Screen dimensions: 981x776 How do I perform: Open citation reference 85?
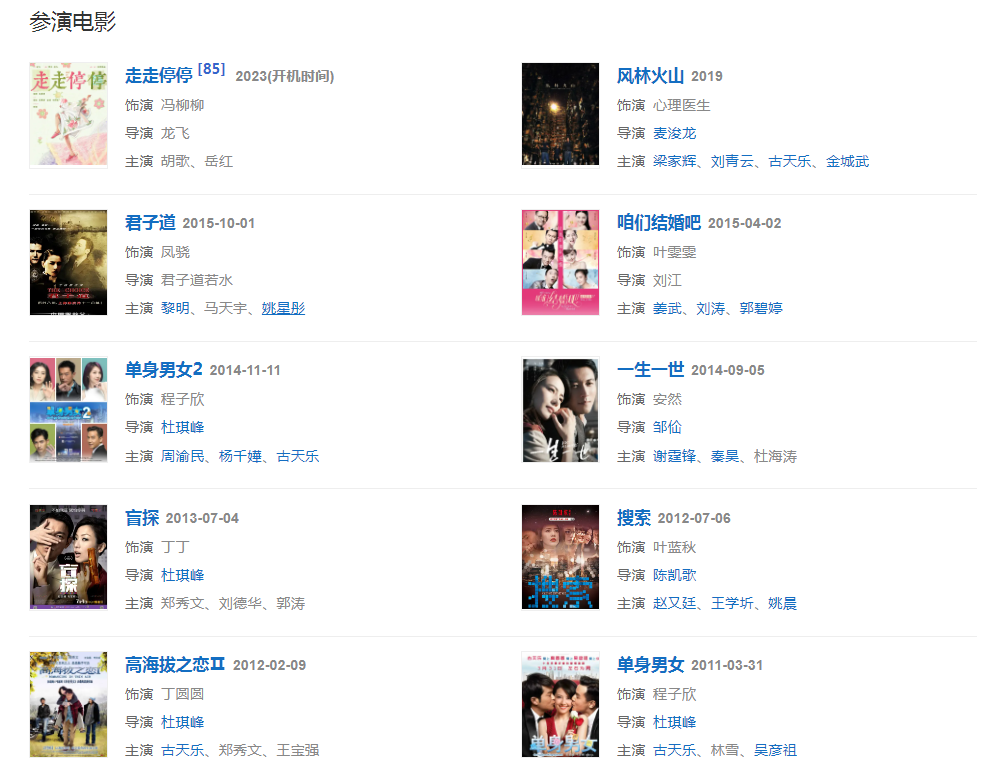[x=211, y=69]
